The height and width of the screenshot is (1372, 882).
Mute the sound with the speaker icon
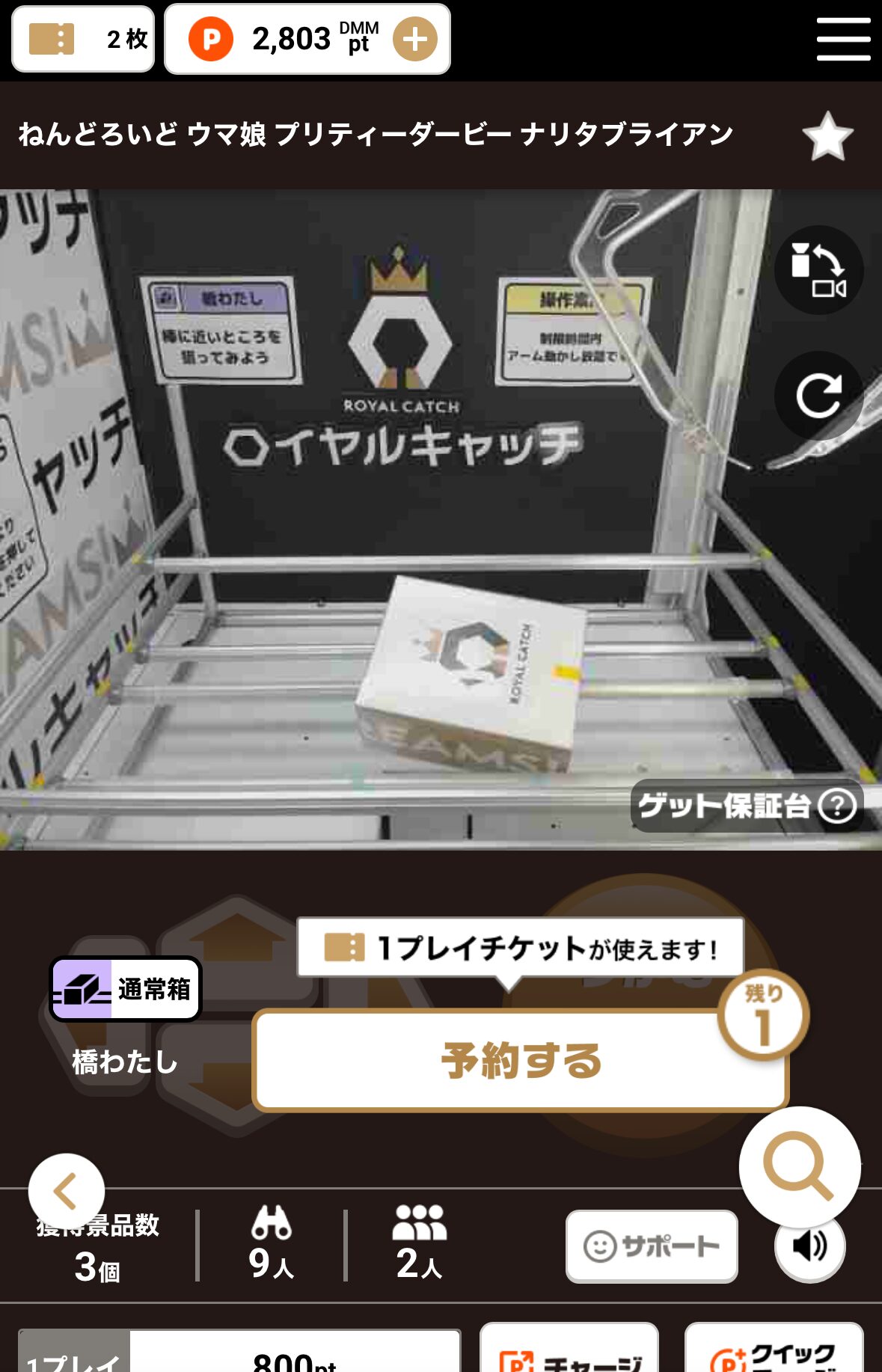tap(810, 1246)
